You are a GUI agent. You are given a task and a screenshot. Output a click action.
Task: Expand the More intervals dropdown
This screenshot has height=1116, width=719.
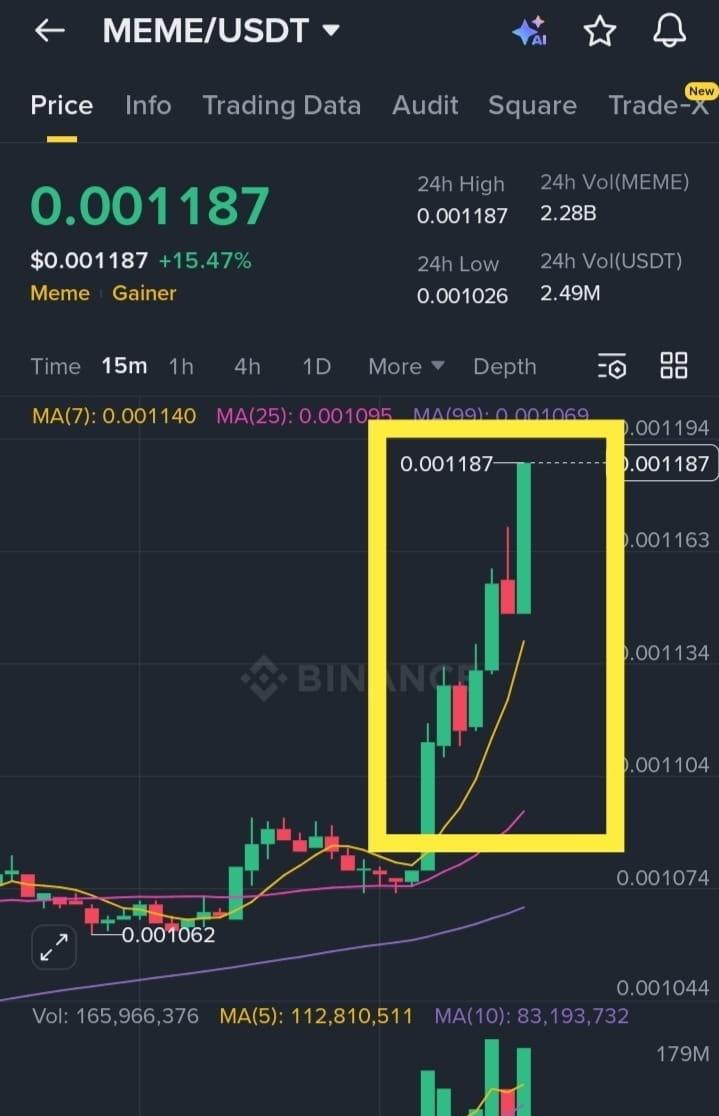point(405,366)
